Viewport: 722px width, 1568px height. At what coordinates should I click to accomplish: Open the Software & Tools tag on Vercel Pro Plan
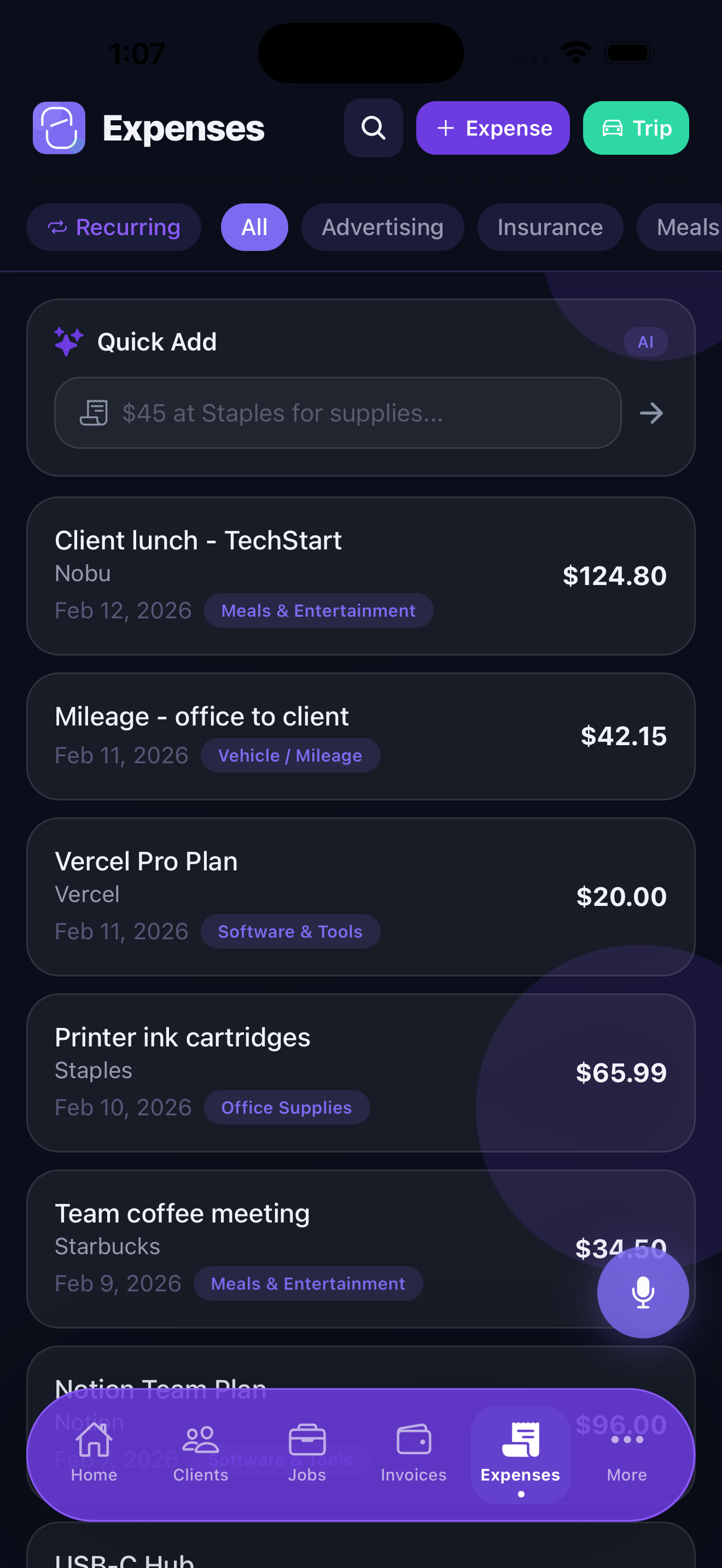(x=290, y=931)
